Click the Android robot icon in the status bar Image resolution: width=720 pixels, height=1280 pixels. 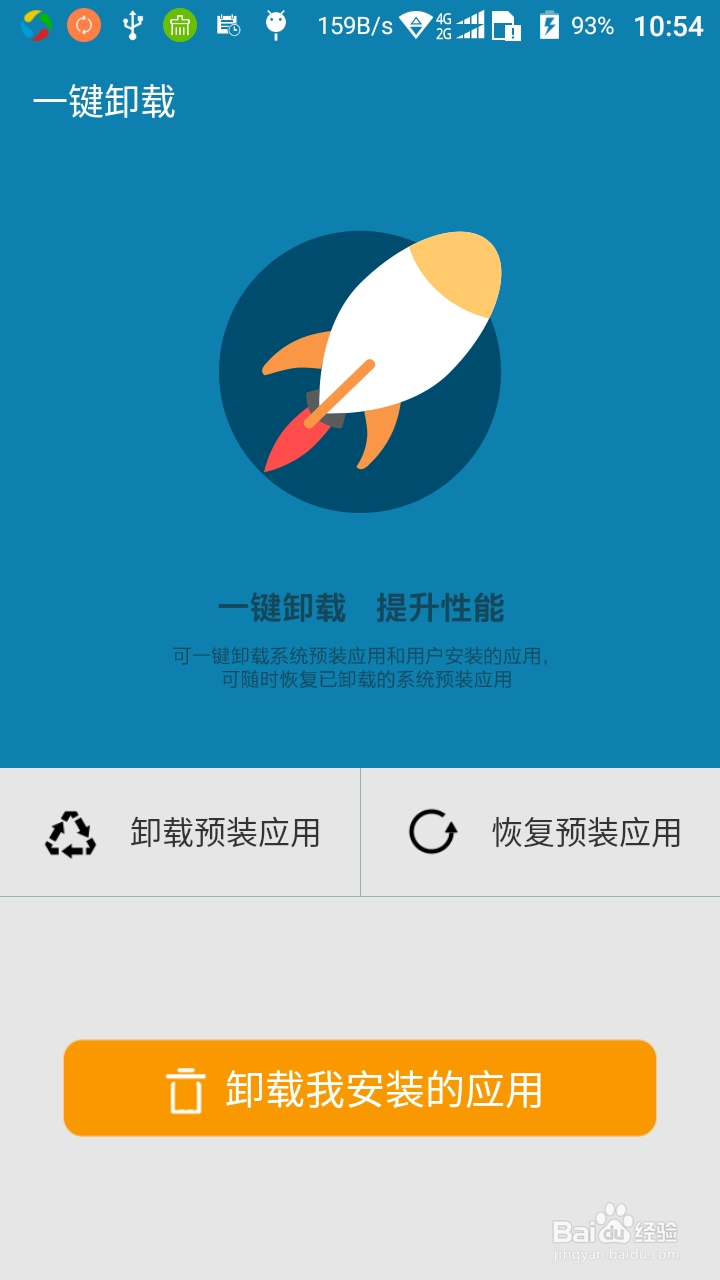click(275, 24)
